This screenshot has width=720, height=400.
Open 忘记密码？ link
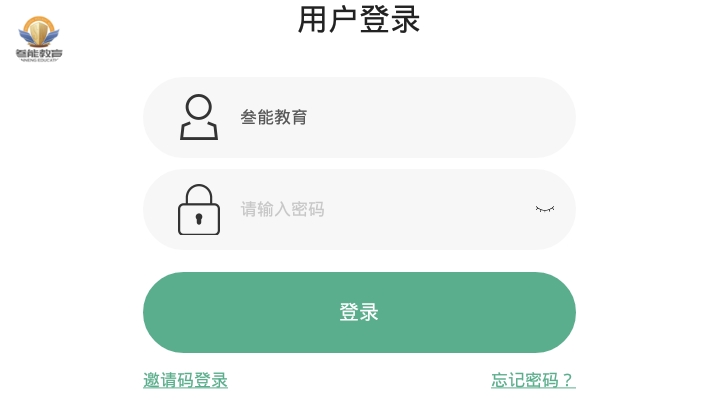tap(532, 380)
